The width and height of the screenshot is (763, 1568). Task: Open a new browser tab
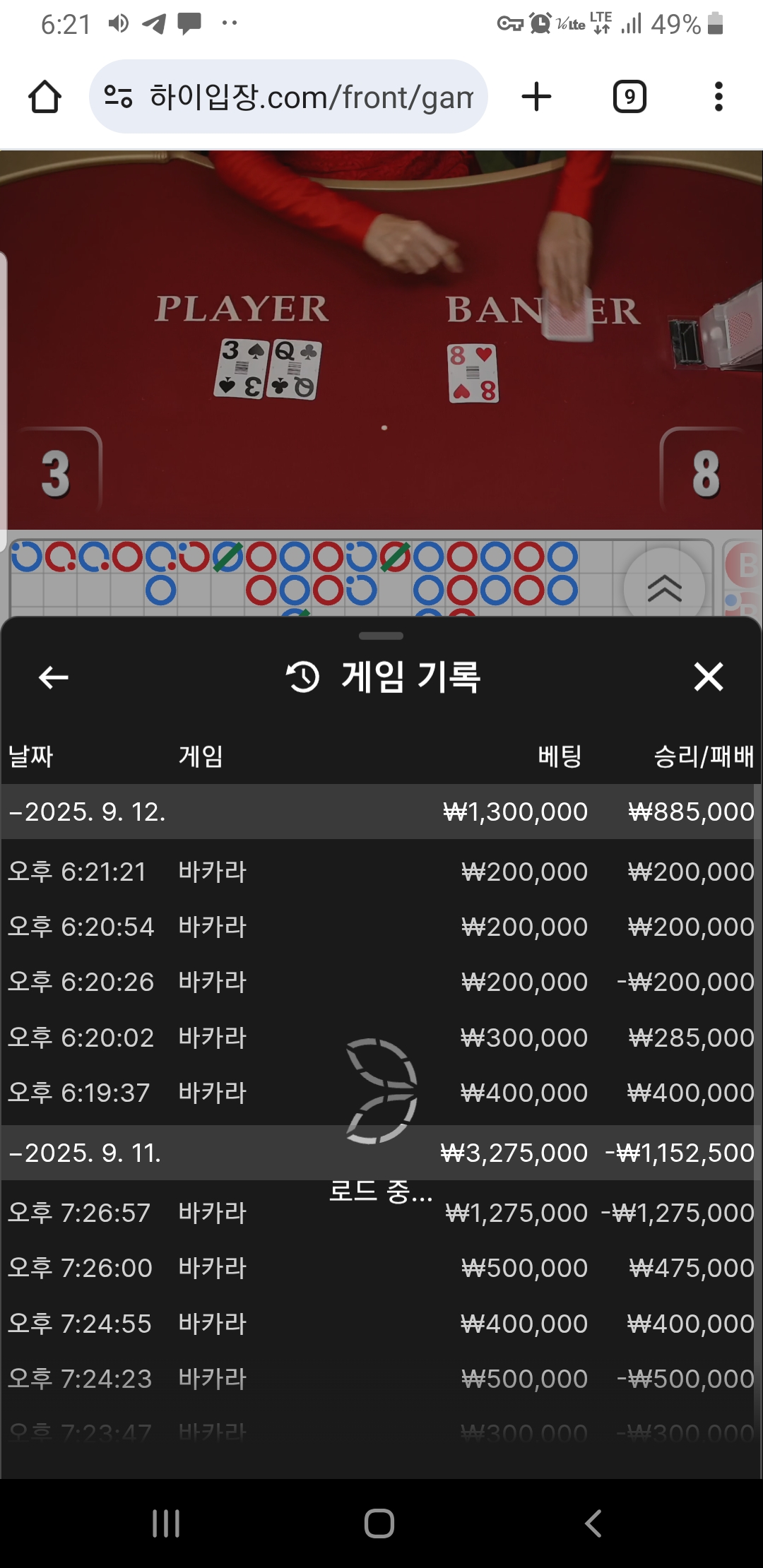tap(536, 97)
